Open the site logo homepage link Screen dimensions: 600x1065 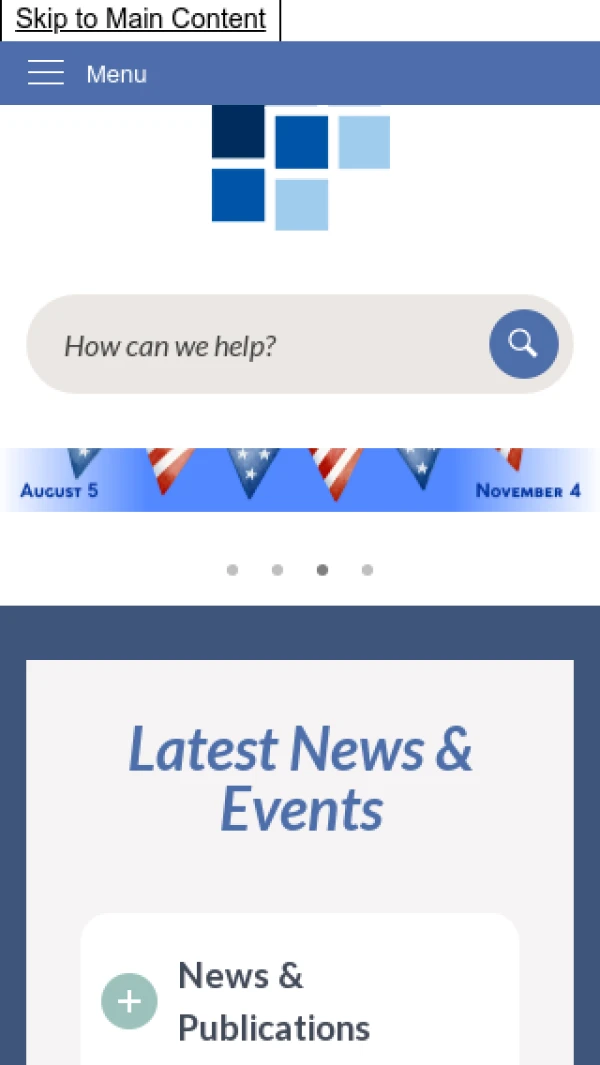pos(300,167)
